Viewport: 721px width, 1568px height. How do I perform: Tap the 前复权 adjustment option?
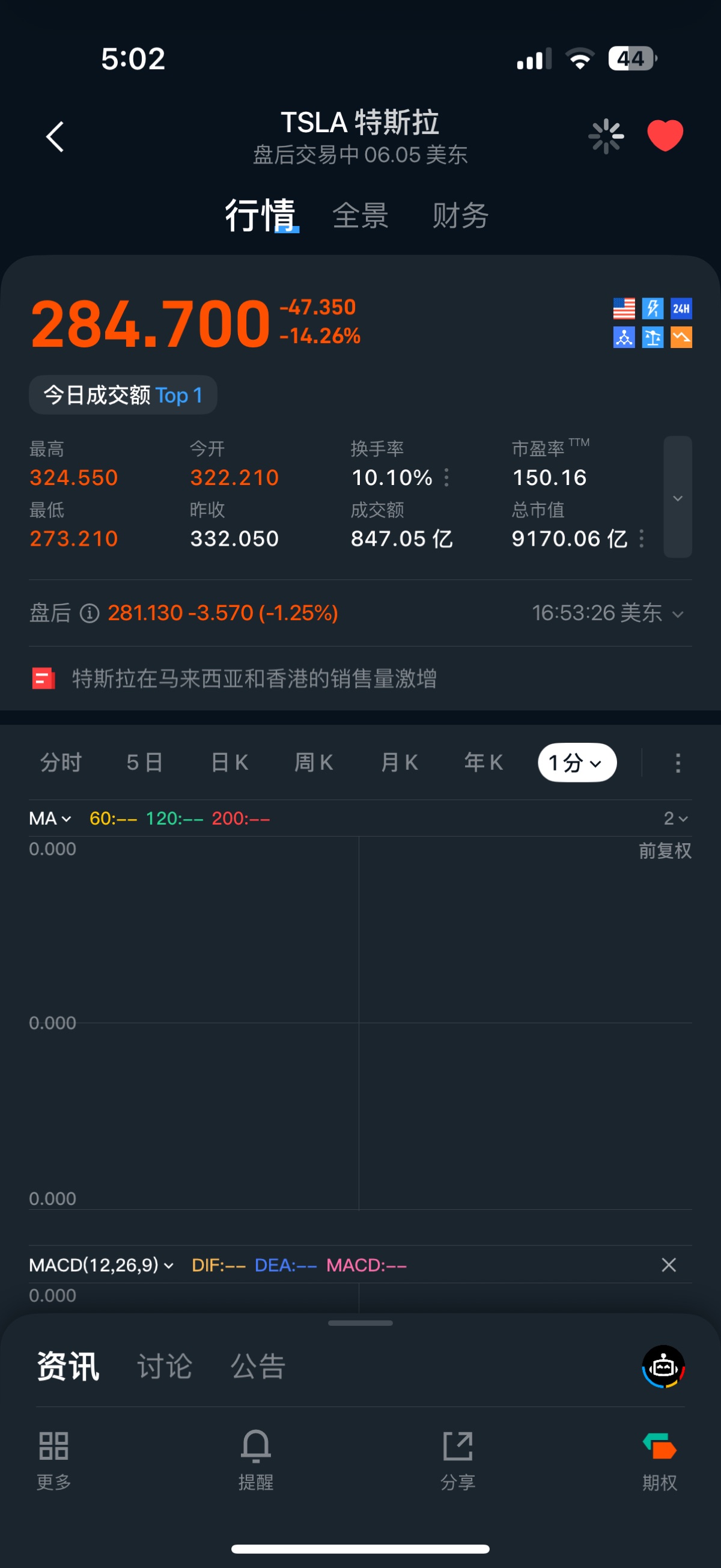tap(665, 850)
